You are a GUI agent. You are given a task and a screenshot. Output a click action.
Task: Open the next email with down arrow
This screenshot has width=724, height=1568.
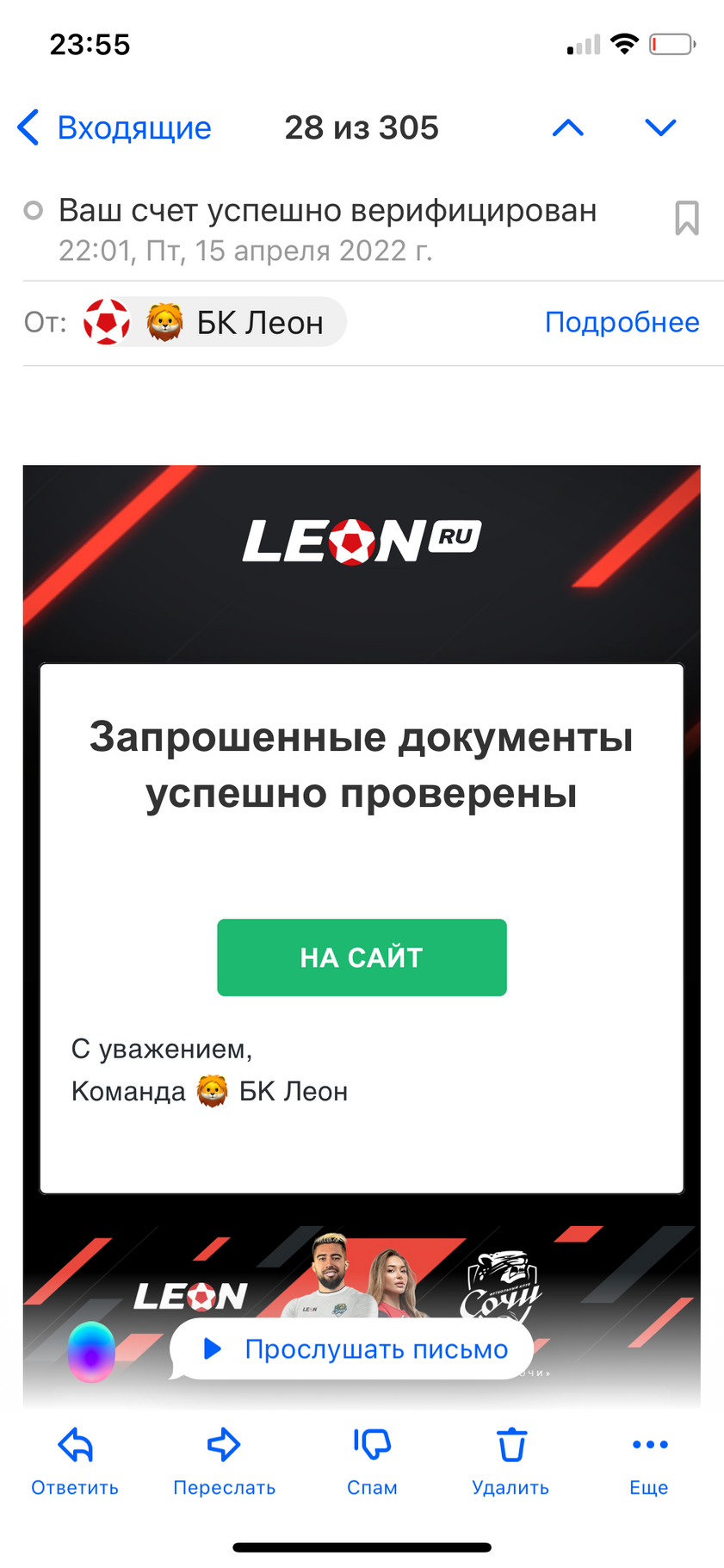click(660, 128)
